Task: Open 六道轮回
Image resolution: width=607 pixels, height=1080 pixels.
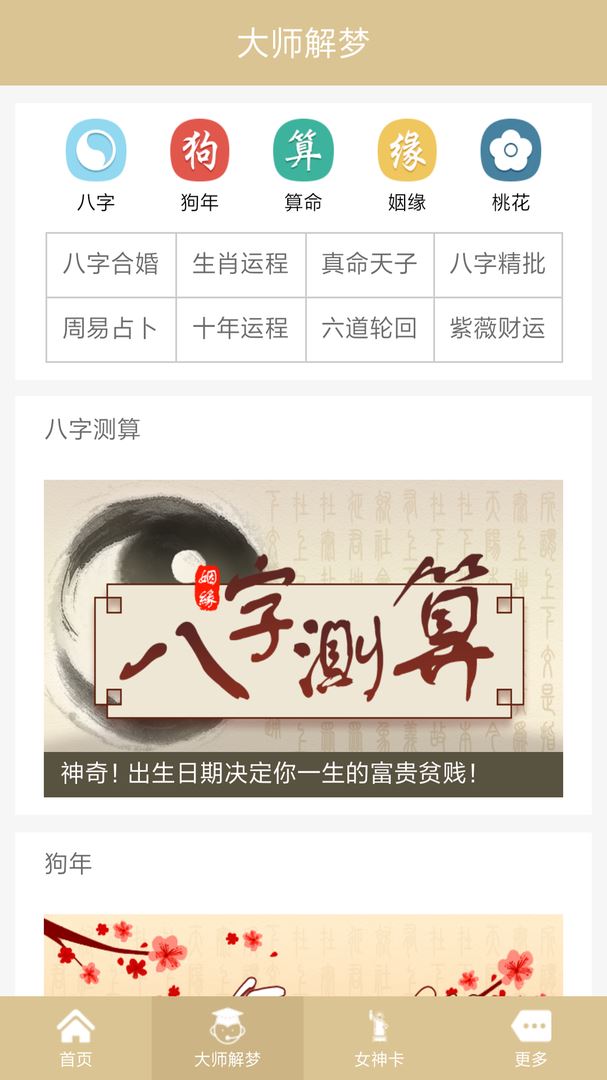Action: point(369,329)
